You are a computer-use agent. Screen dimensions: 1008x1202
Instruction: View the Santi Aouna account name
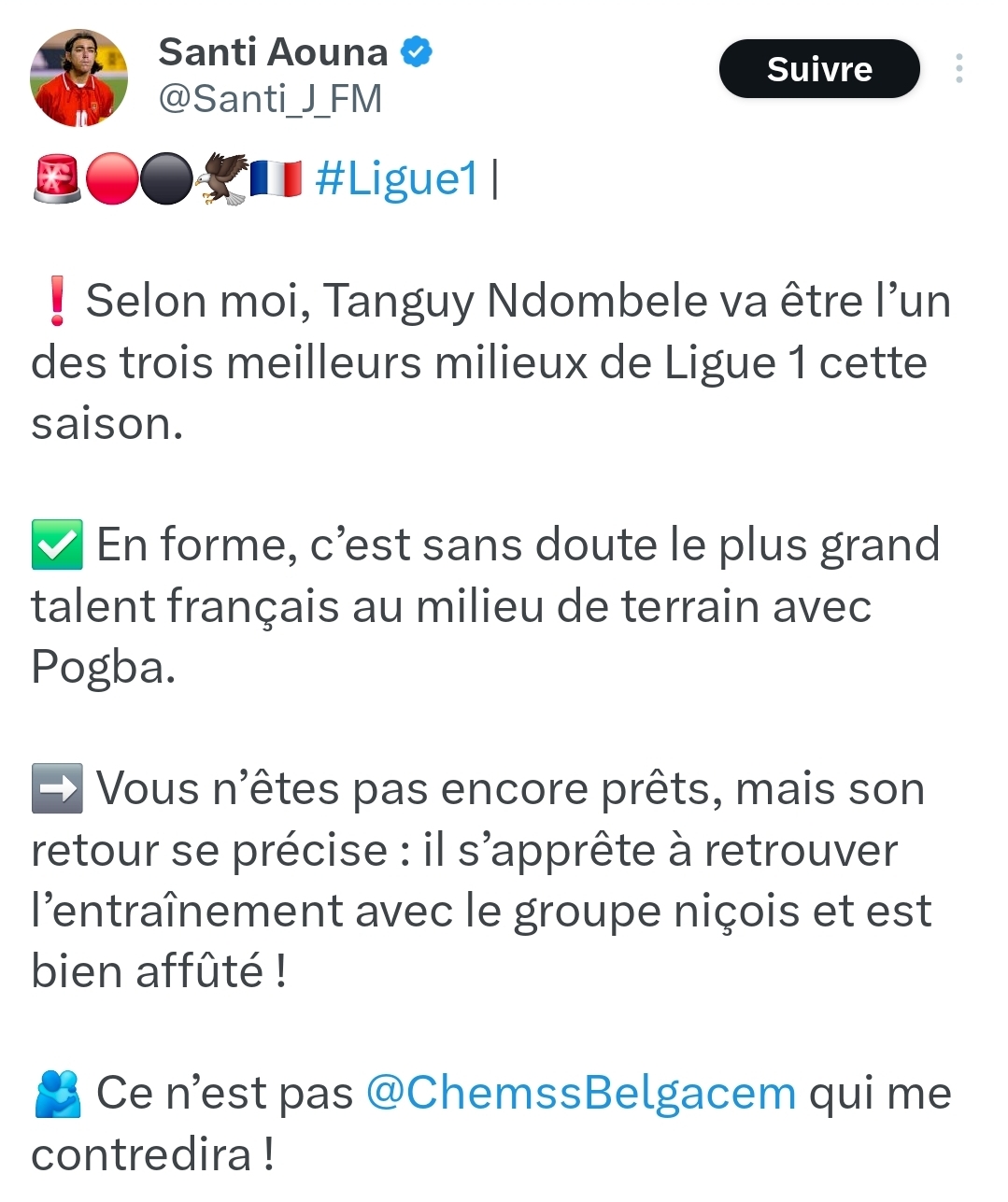pos(273,52)
